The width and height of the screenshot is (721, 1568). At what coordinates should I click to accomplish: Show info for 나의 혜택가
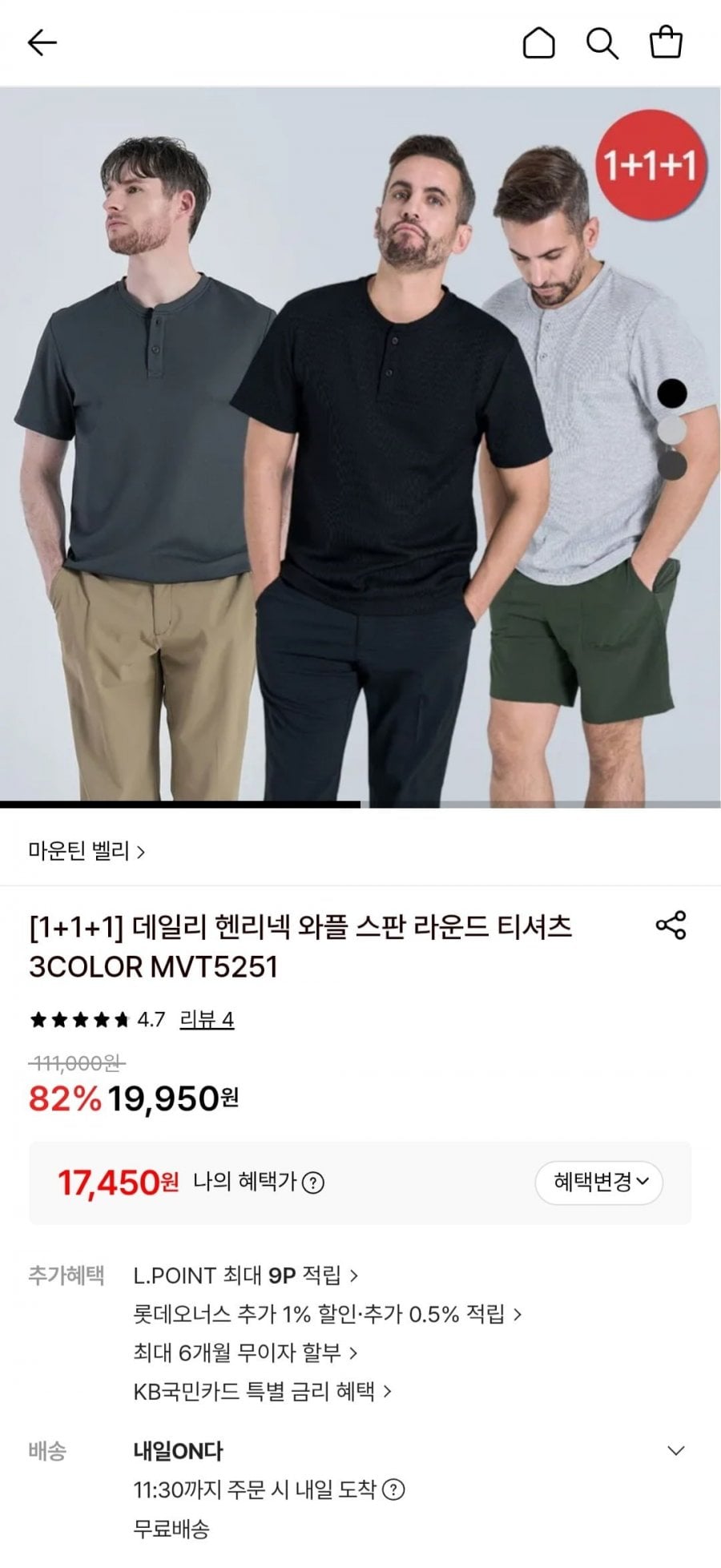(x=313, y=1183)
